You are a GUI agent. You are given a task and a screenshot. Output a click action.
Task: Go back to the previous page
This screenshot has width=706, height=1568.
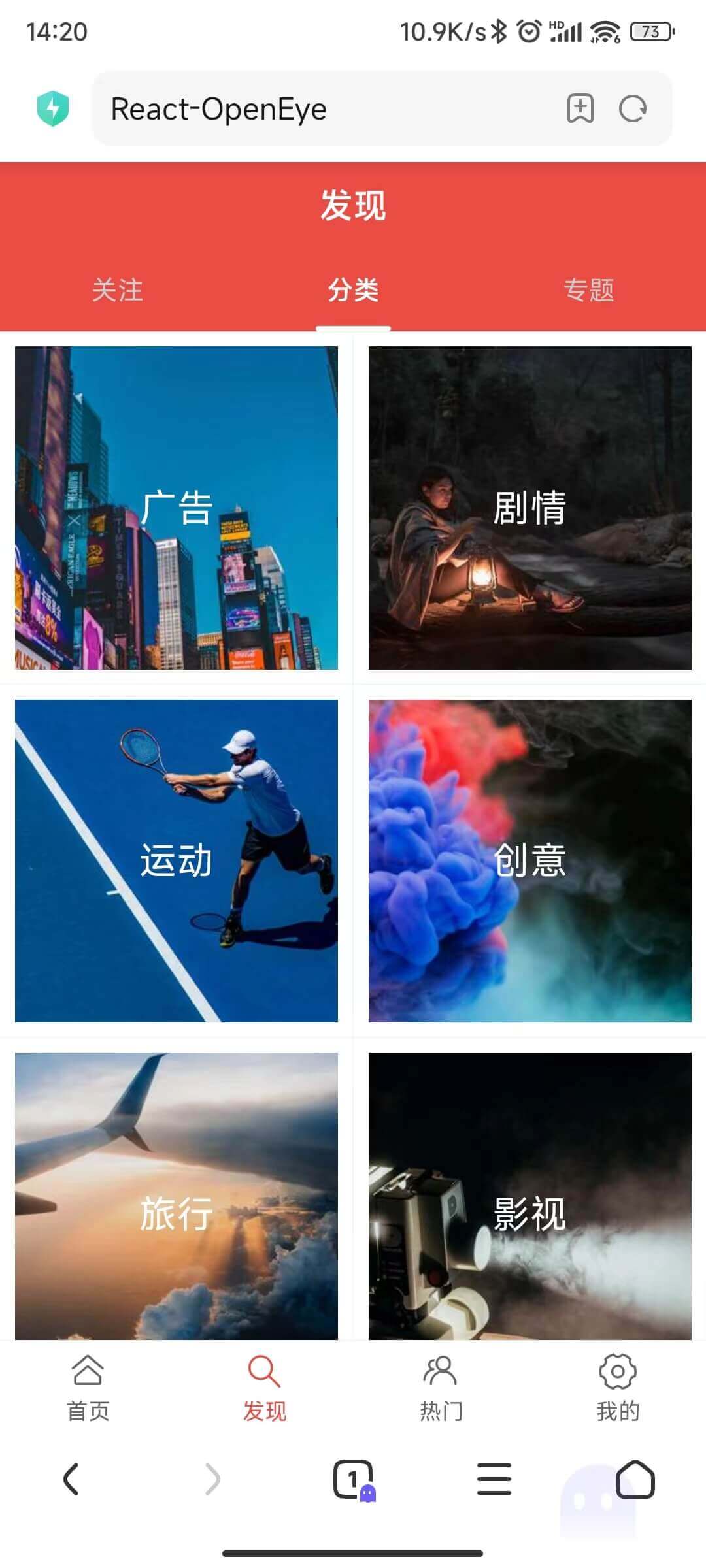[71, 1479]
